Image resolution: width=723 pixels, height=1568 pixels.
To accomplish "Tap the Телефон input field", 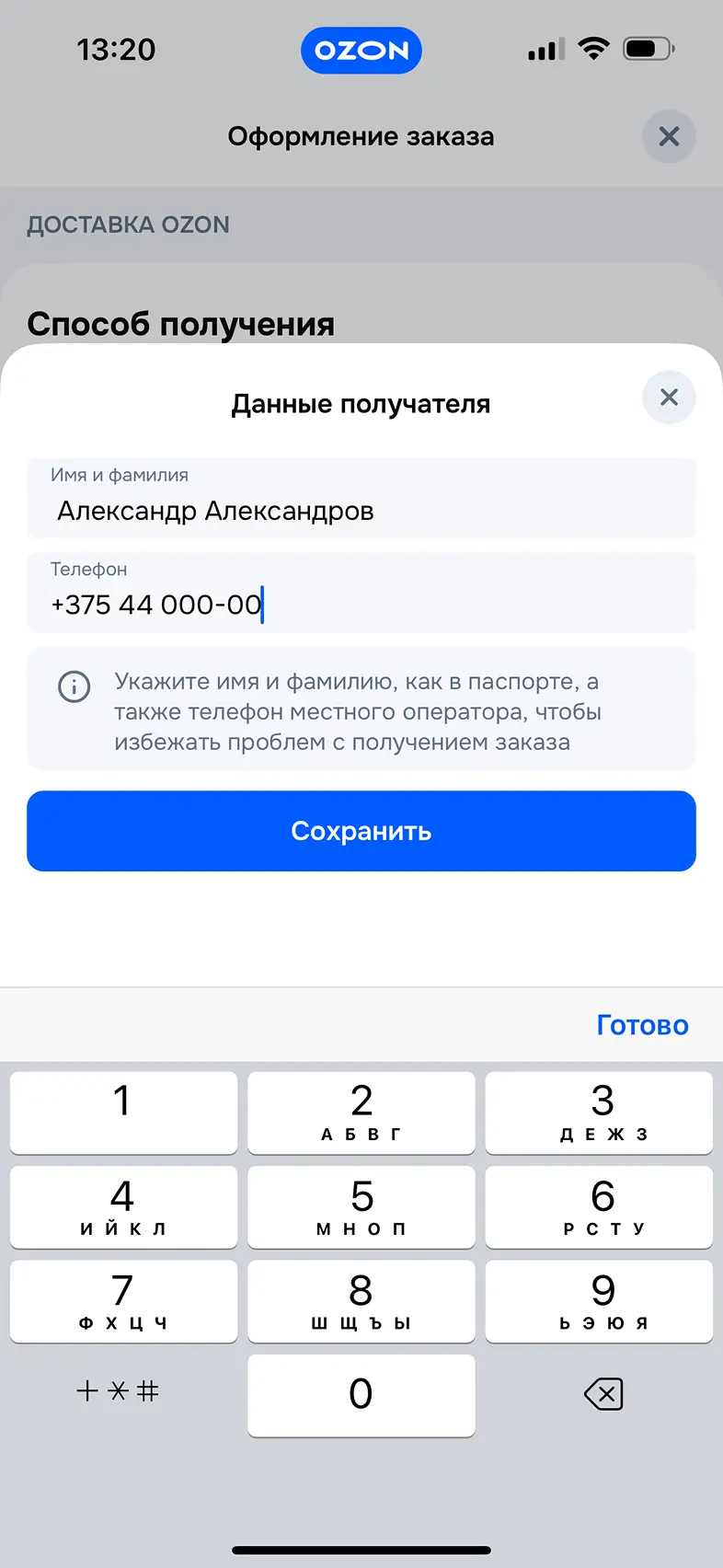I will coord(361,603).
